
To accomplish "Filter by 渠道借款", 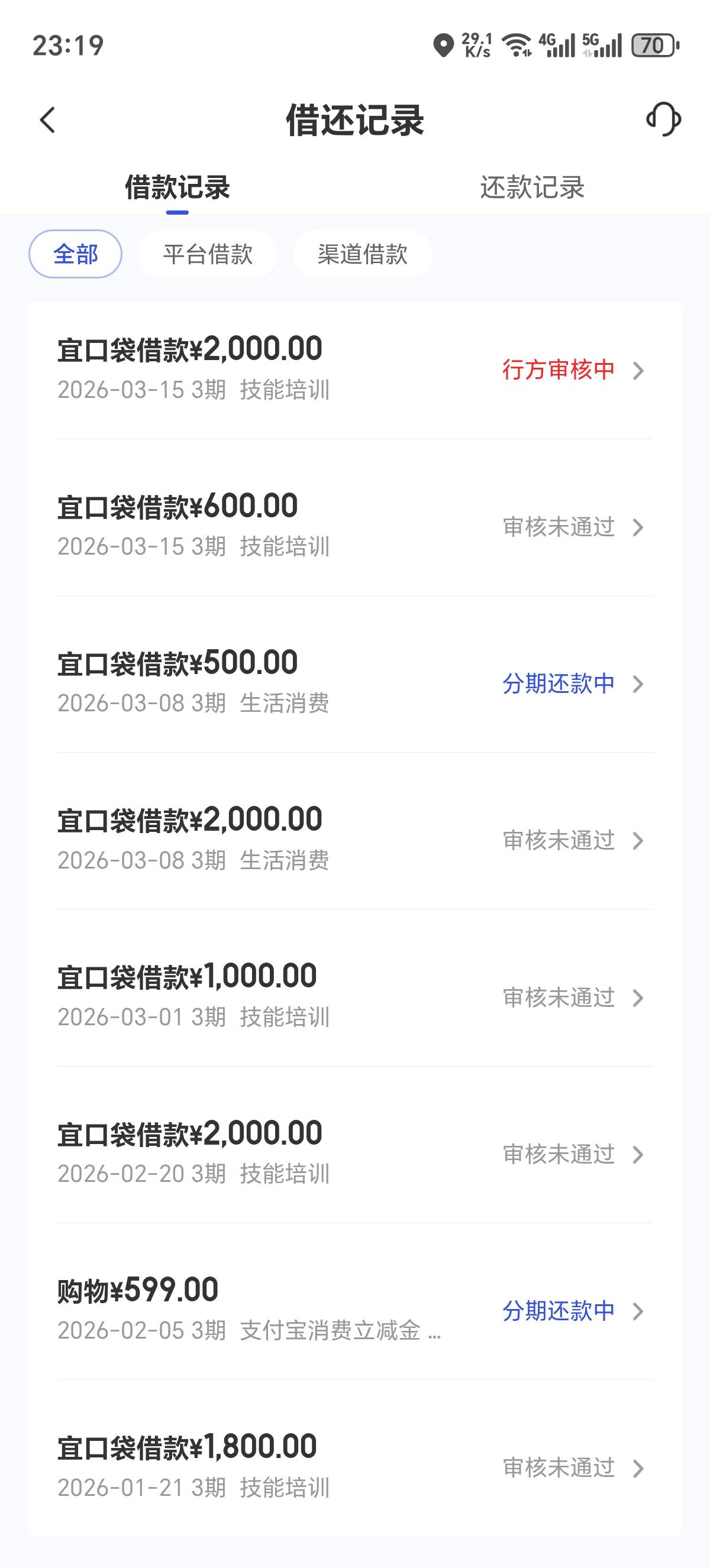I will [x=362, y=254].
